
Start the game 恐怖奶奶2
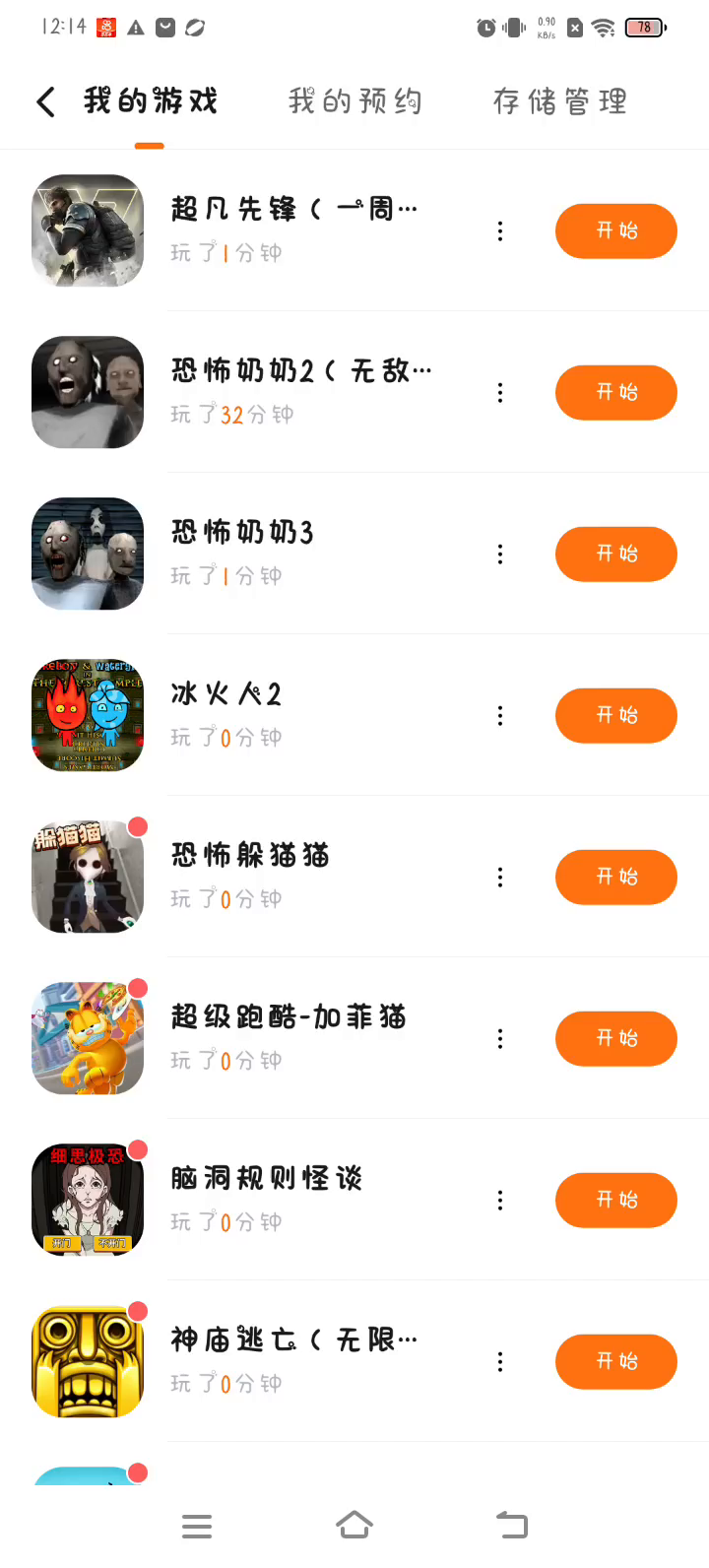[x=615, y=393]
